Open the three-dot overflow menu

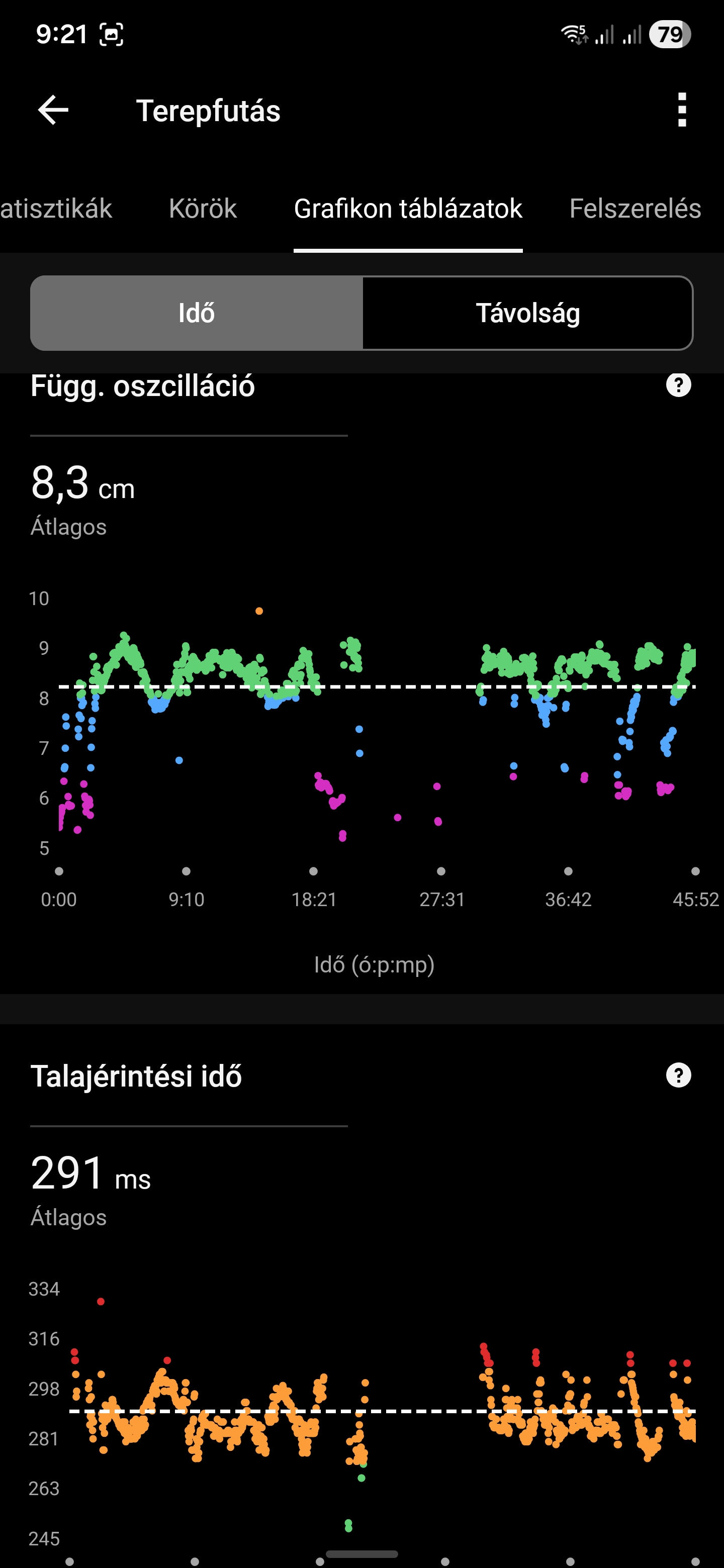point(682,110)
